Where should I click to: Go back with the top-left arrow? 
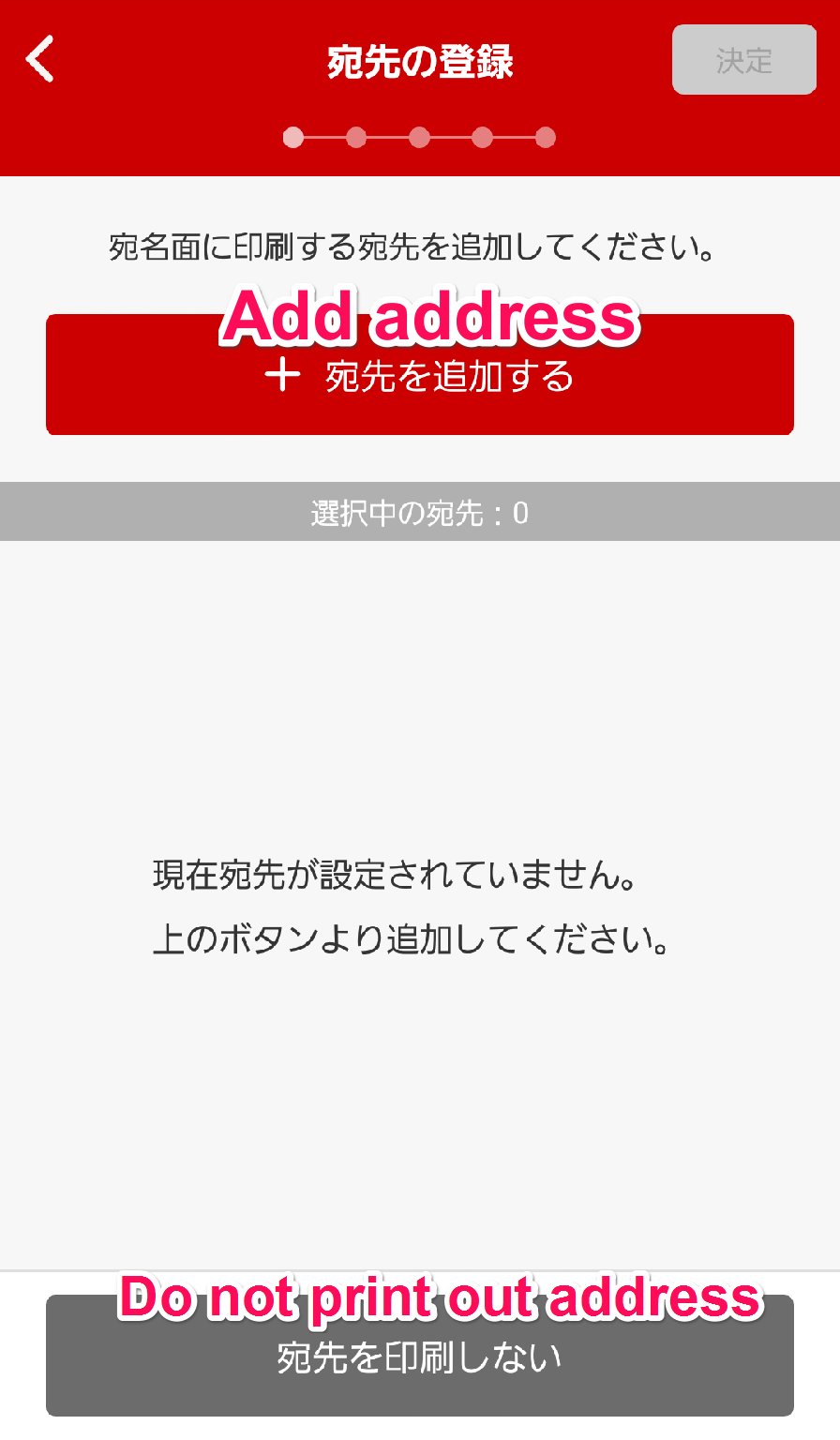40,60
